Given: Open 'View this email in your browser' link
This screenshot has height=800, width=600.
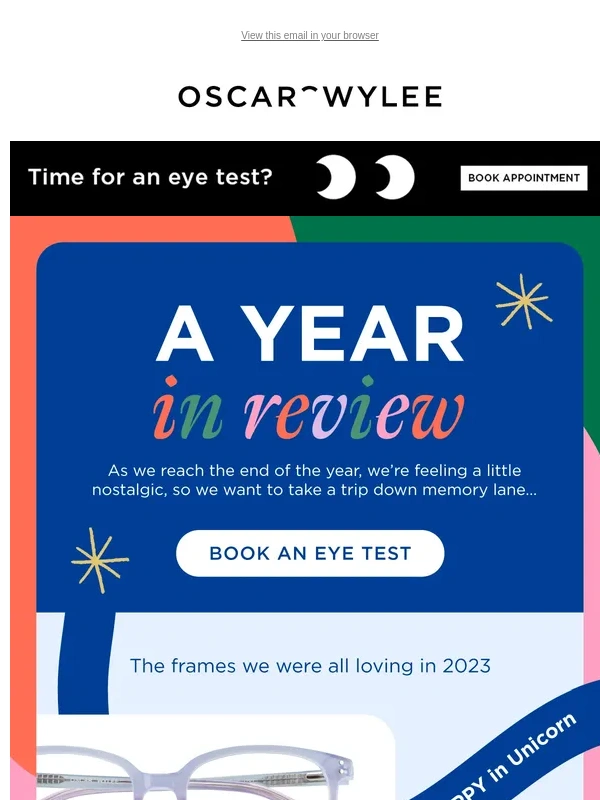Looking at the screenshot, I should [309, 36].
